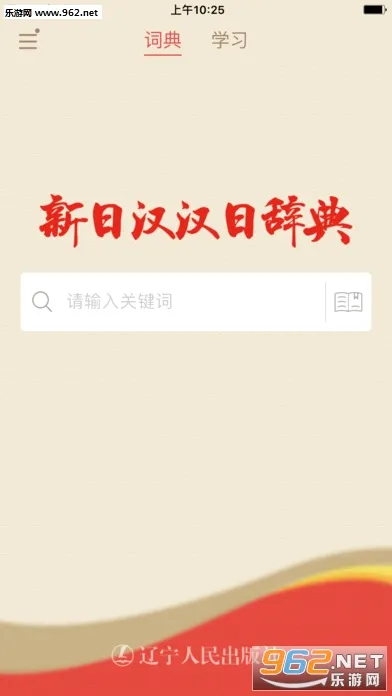Open the book icon beside search
The height and width of the screenshot is (696, 392).
tap(348, 302)
